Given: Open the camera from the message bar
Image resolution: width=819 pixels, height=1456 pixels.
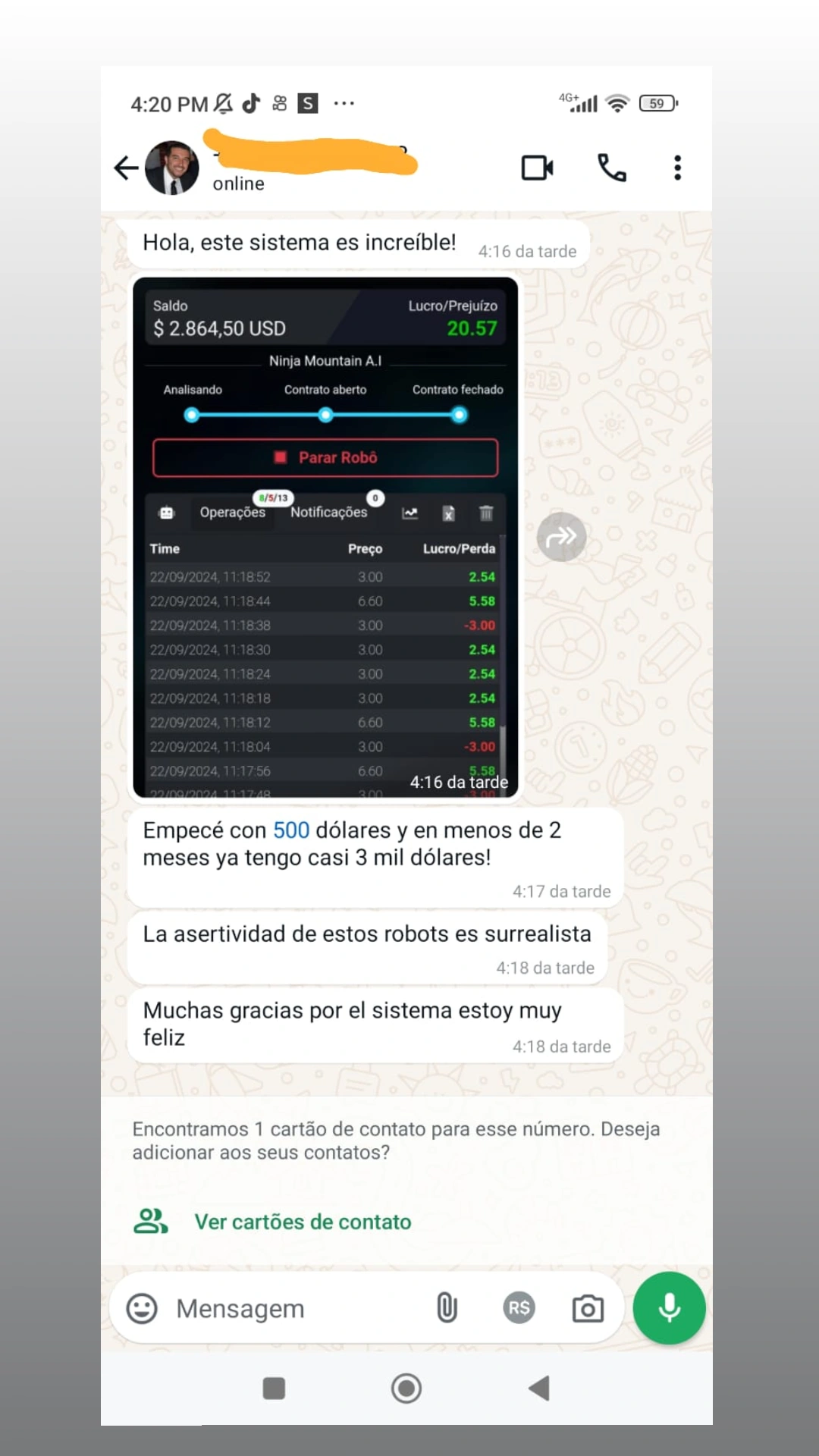Looking at the screenshot, I should point(588,1308).
